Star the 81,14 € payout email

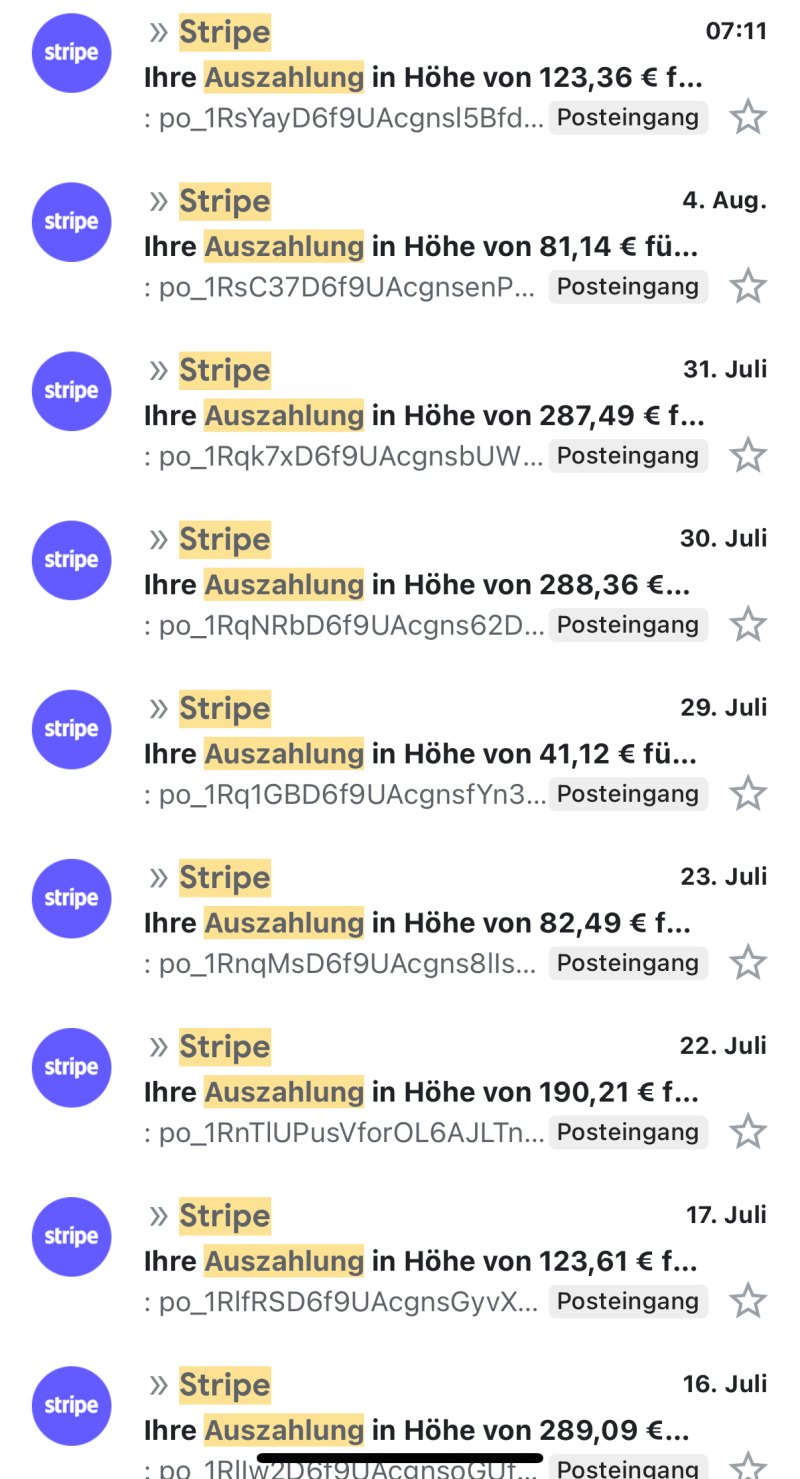(747, 287)
